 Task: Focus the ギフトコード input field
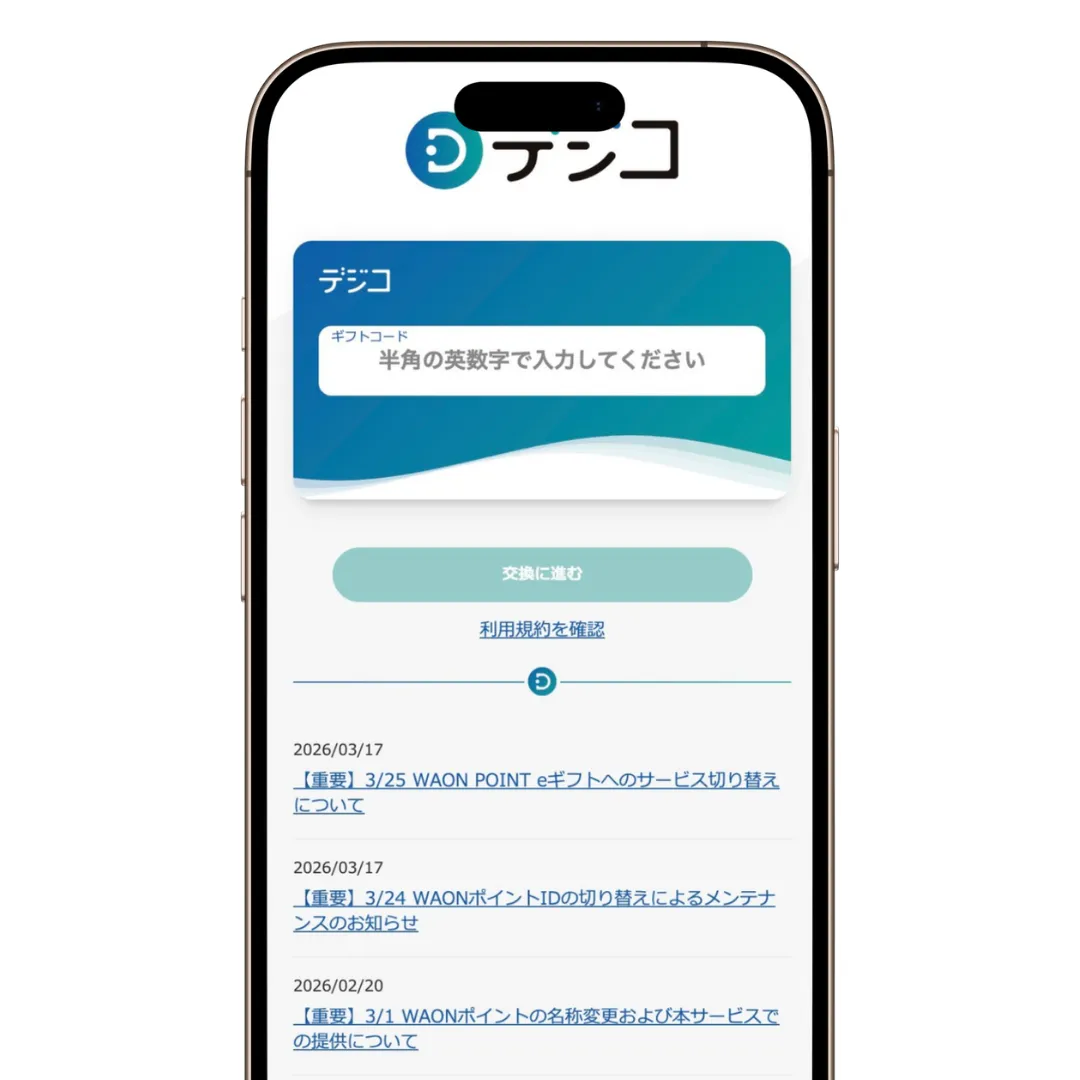[541, 361]
